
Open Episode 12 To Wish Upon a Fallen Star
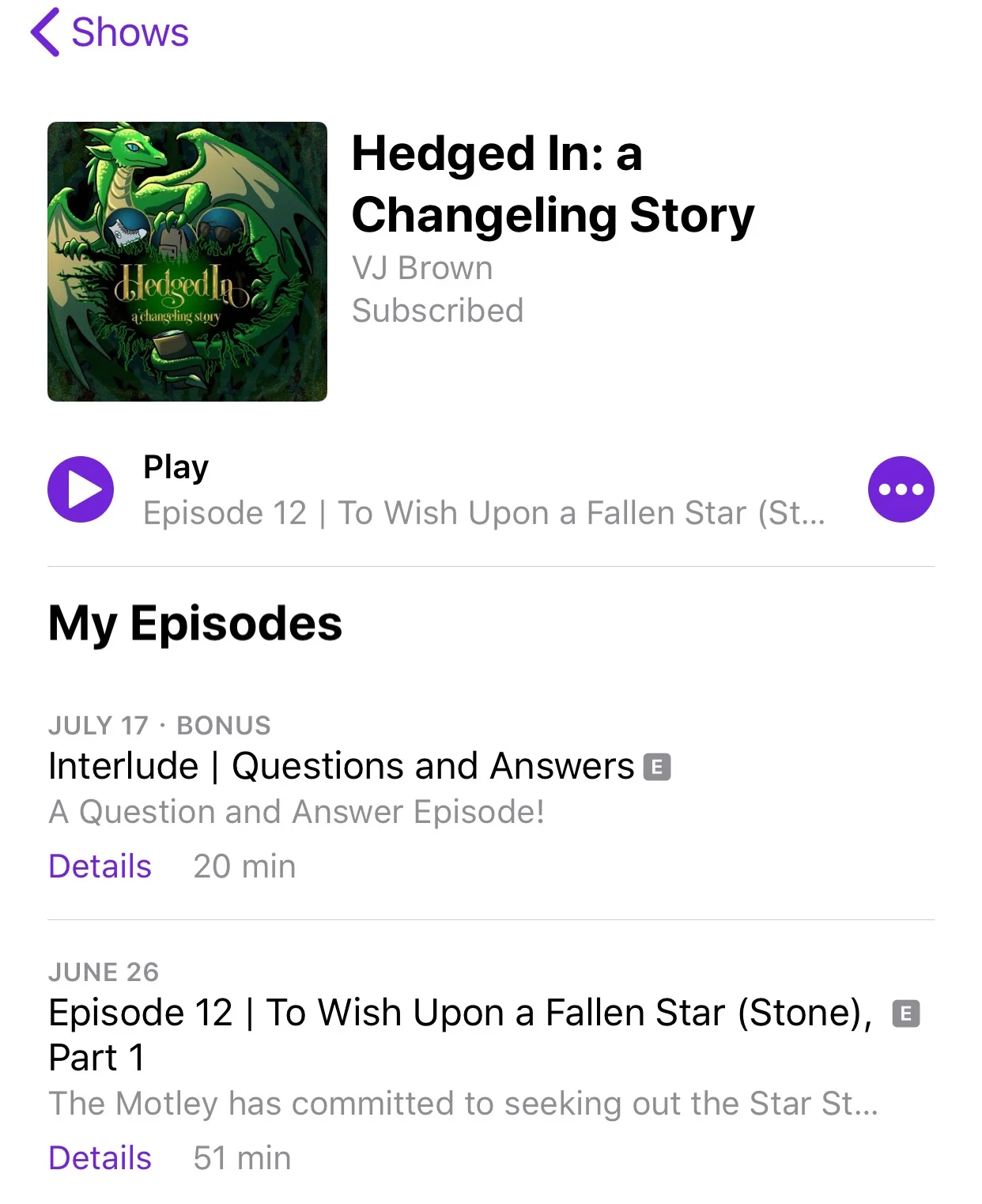click(x=459, y=1013)
